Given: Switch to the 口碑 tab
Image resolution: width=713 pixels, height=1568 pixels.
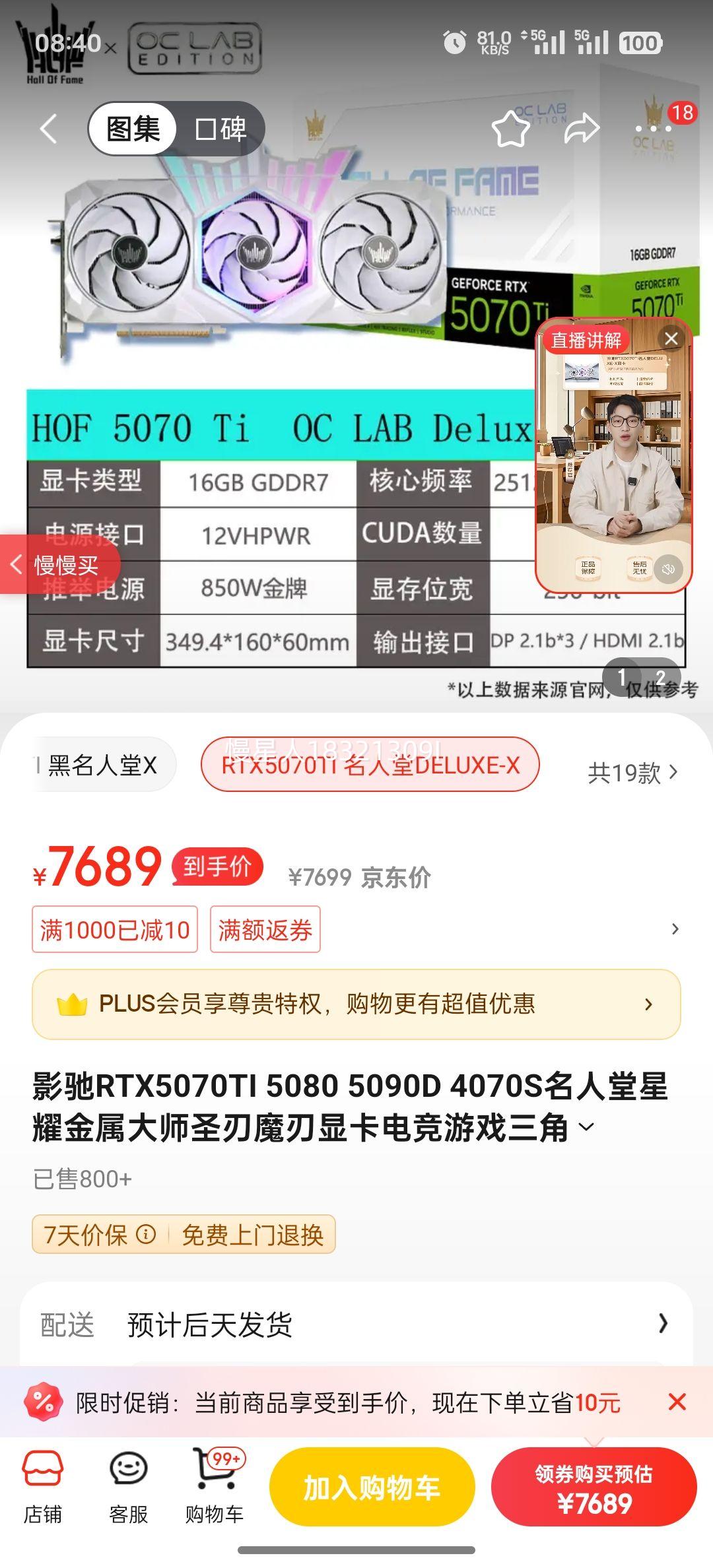Looking at the screenshot, I should coord(221,129).
